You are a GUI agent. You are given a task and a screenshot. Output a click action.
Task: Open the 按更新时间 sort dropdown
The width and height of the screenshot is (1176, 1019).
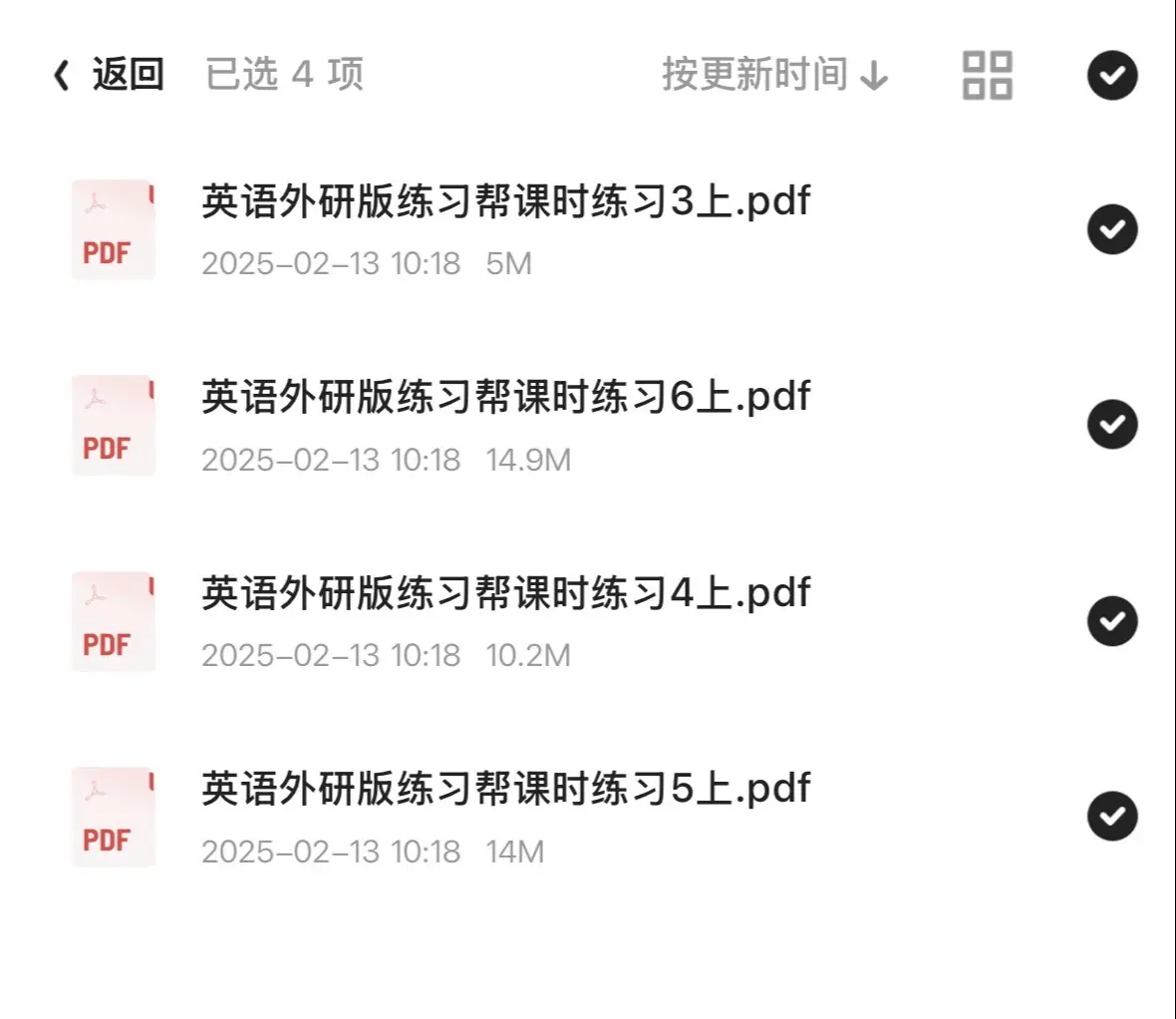coord(774,75)
